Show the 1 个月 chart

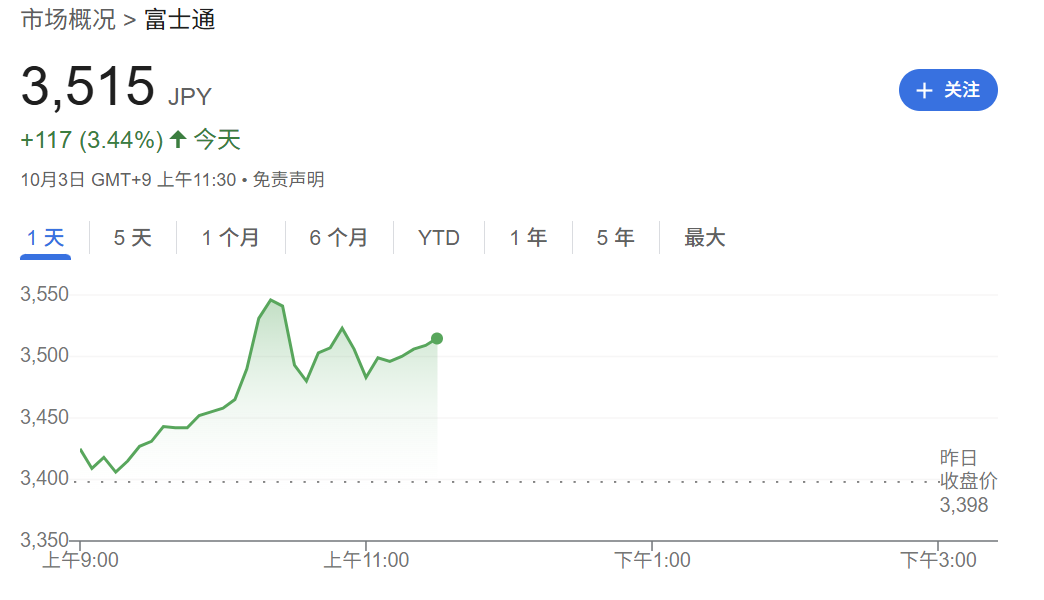coord(230,238)
